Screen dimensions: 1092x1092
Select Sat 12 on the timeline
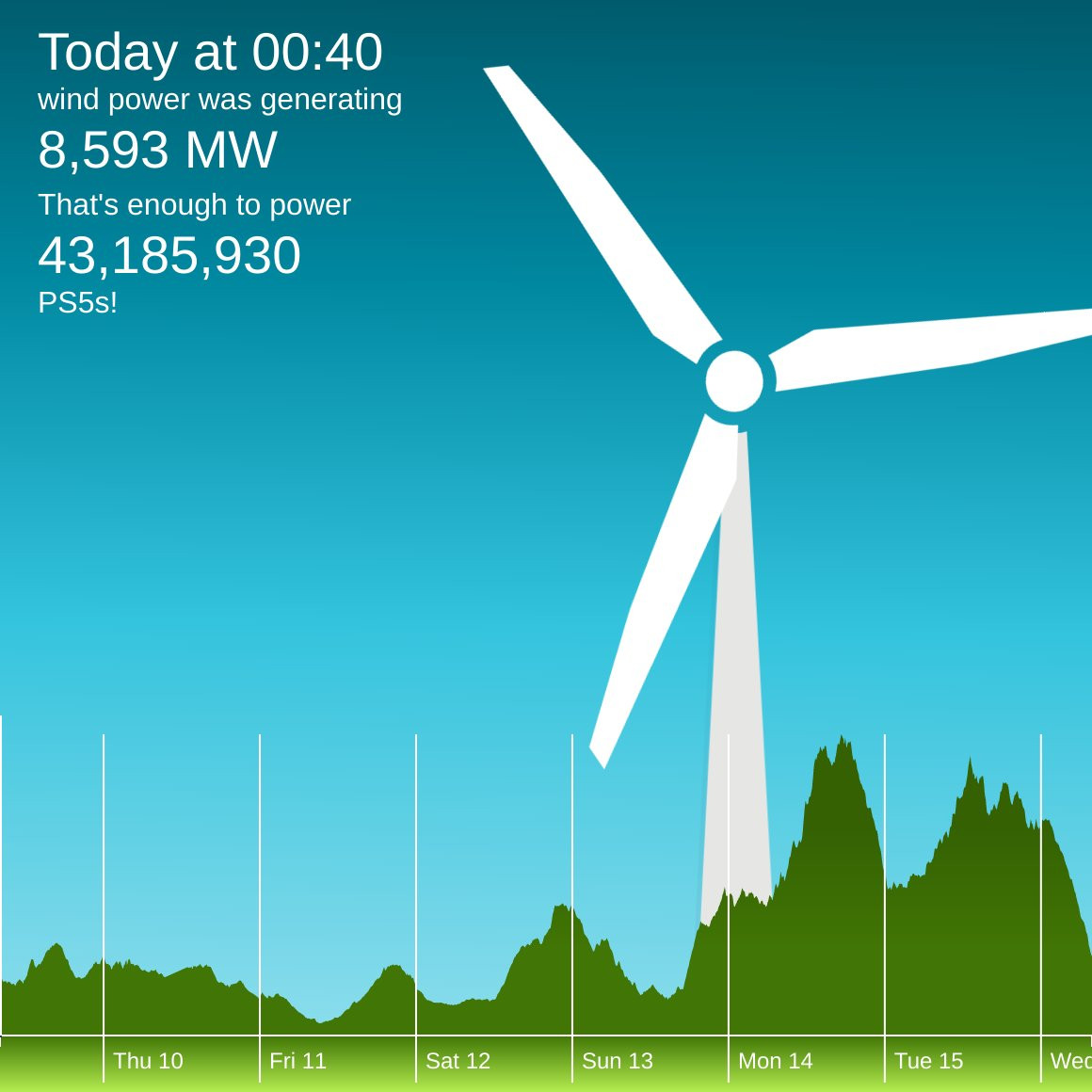458,1061
